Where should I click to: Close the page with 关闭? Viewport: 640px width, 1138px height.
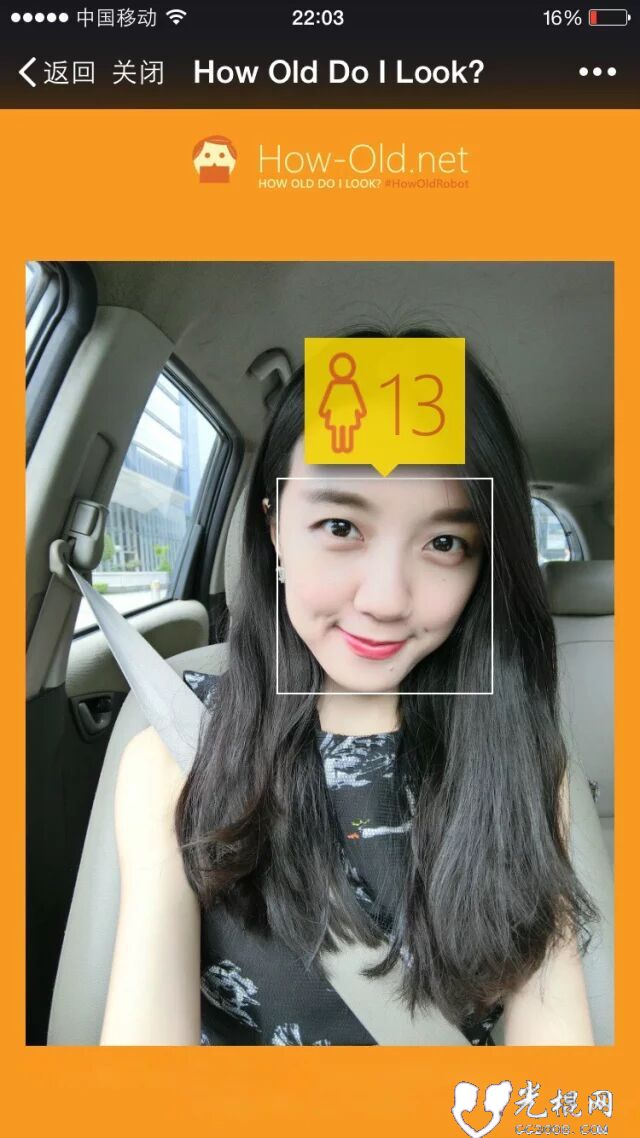coord(139,73)
